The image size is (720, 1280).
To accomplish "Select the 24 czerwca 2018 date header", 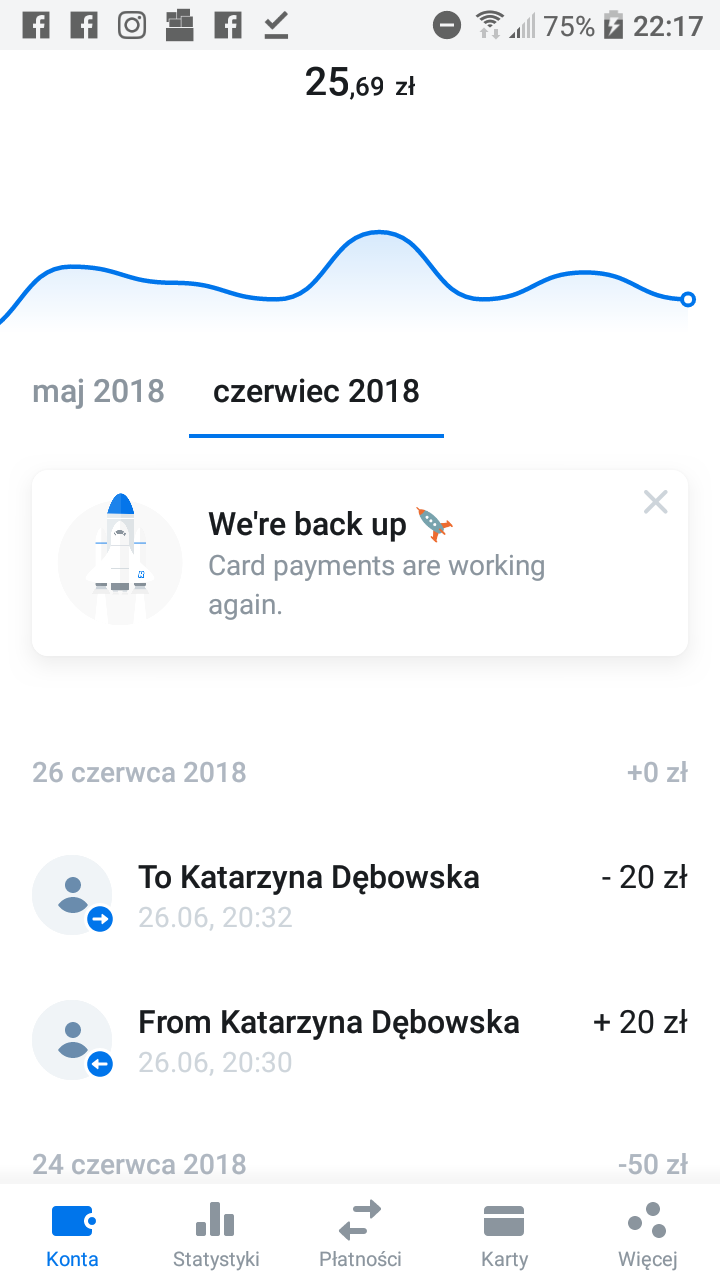I will point(139,1164).
